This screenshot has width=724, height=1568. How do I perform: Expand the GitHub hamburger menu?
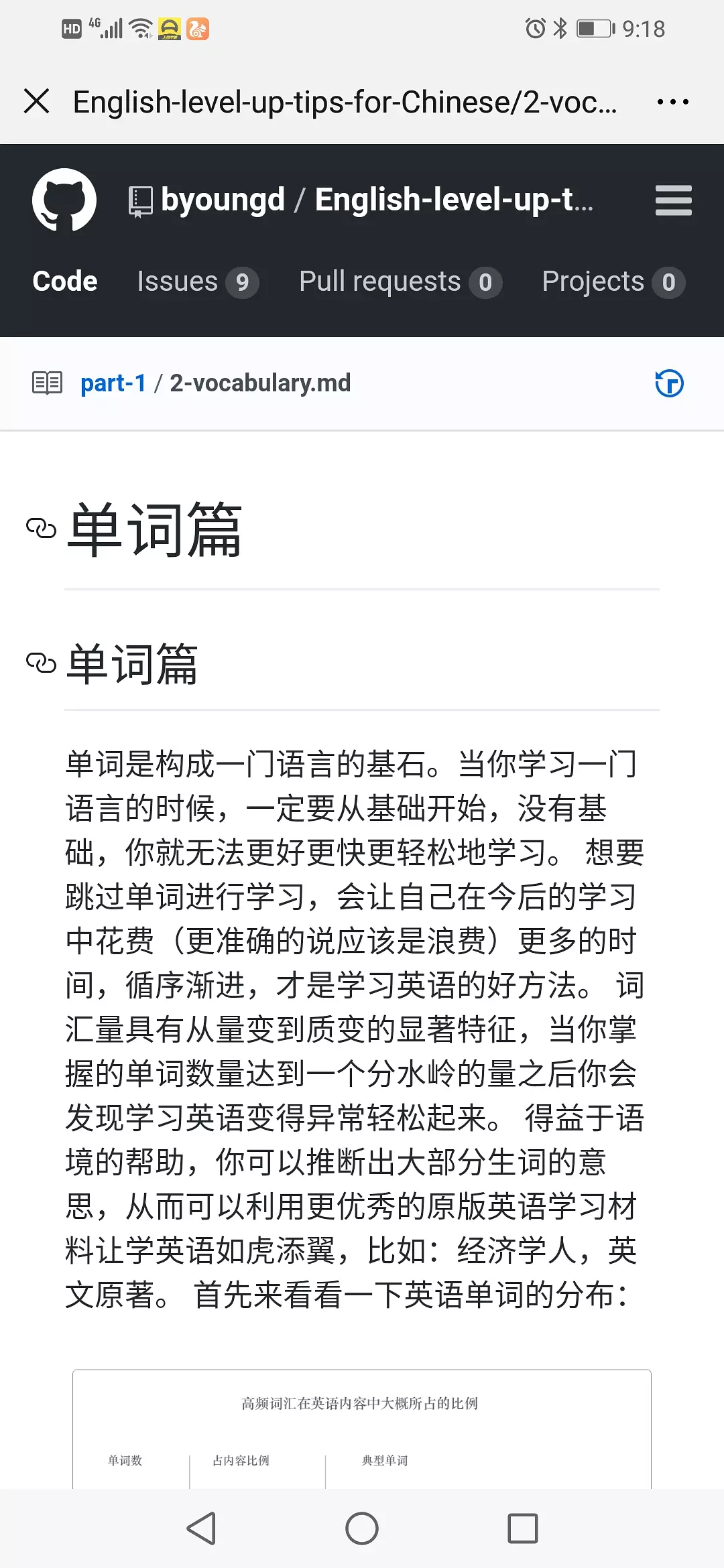[x=673, y=200]
